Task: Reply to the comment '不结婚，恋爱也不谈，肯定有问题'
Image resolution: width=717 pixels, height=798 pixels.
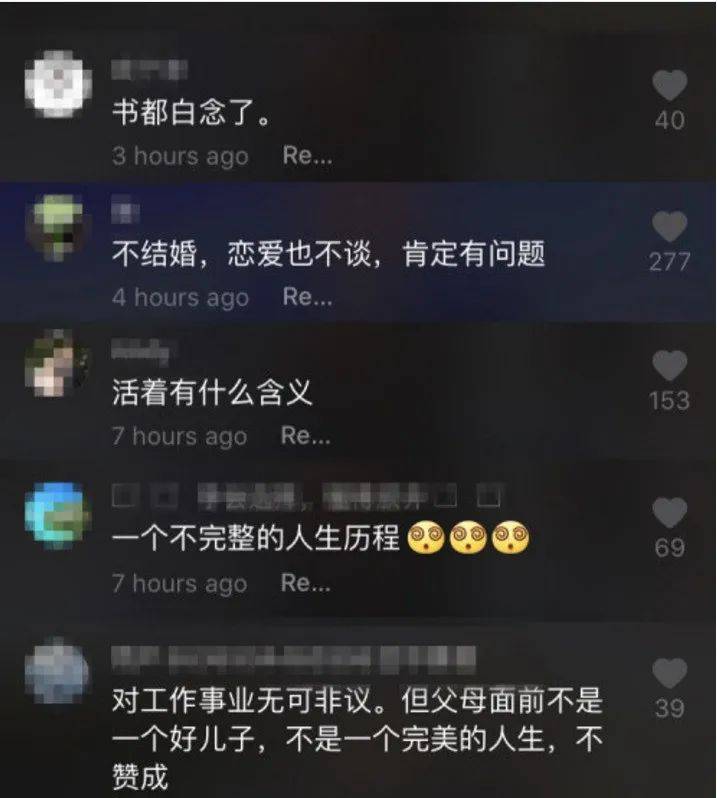Action: tap(307, 297)
